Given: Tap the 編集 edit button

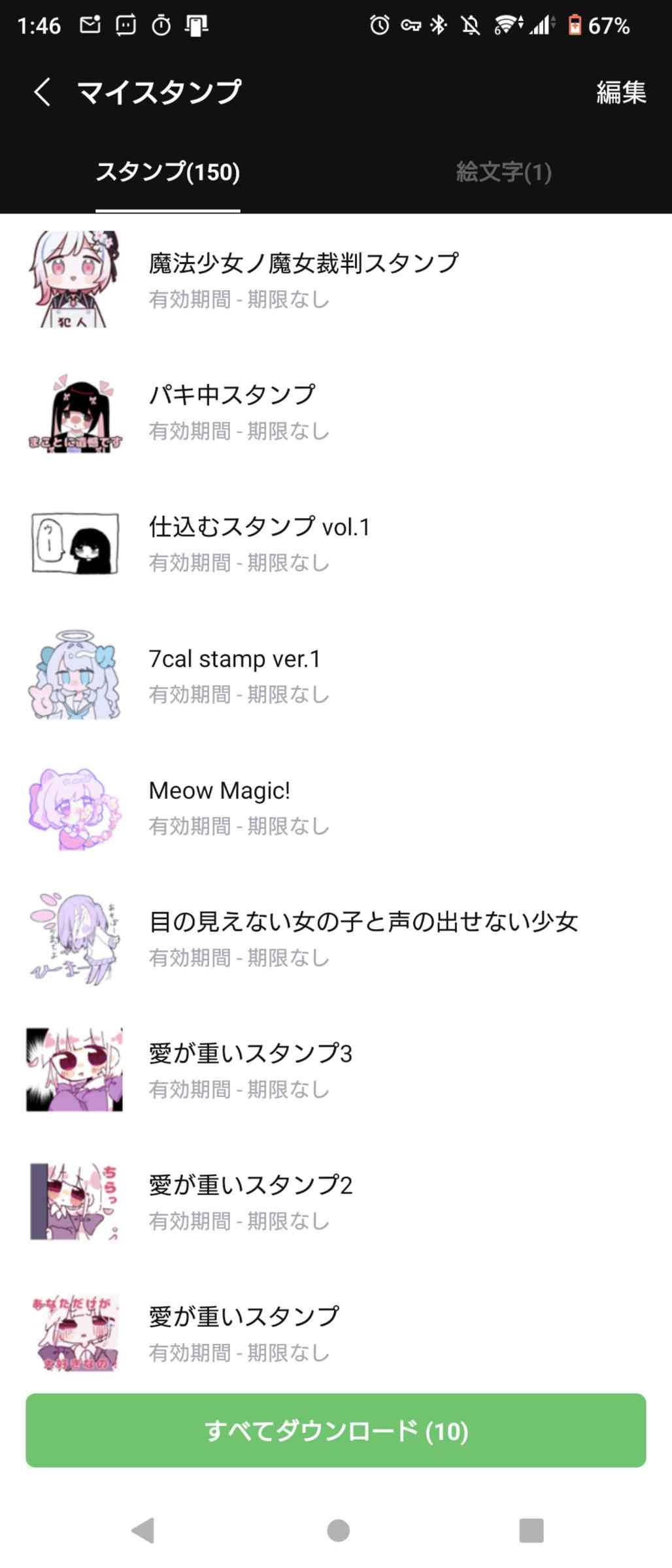Looking at the screenshot, I should [x=620, y=92].
